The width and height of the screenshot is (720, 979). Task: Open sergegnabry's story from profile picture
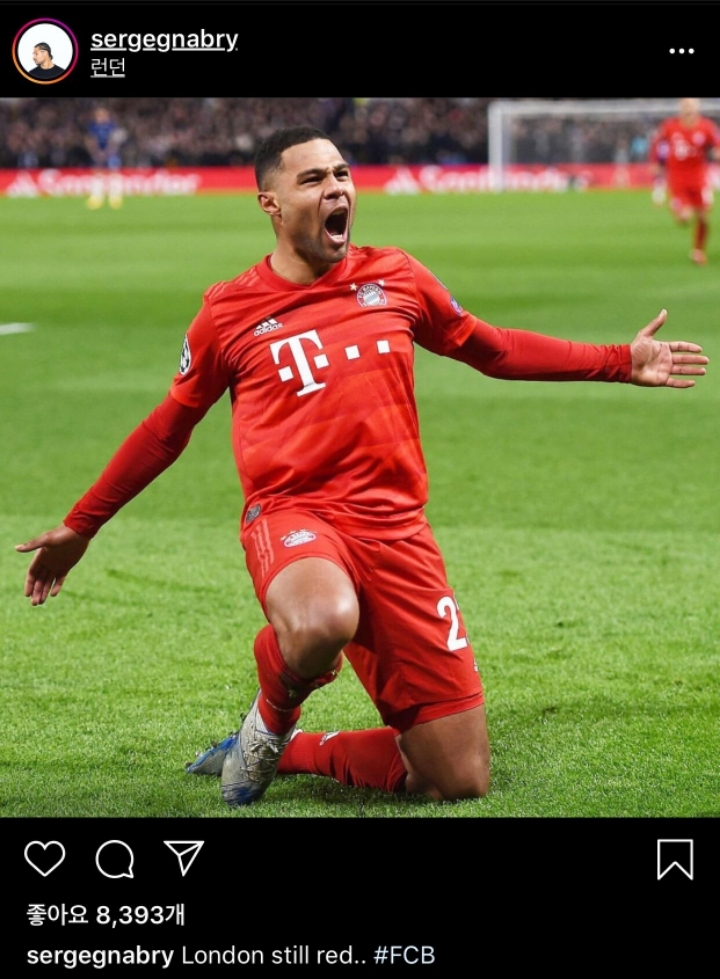(45, 51)
